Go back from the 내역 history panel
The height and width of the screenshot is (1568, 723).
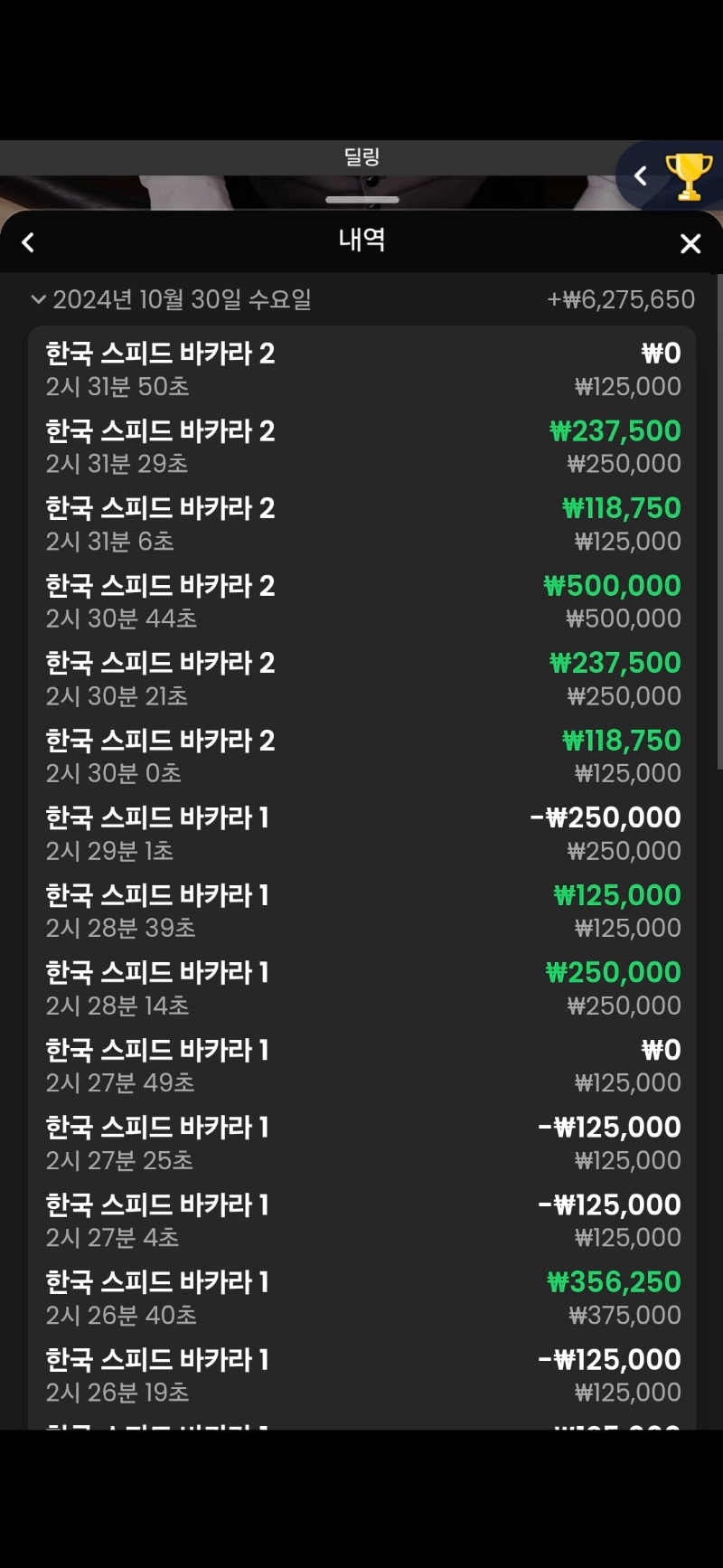[x=28, y=242]
